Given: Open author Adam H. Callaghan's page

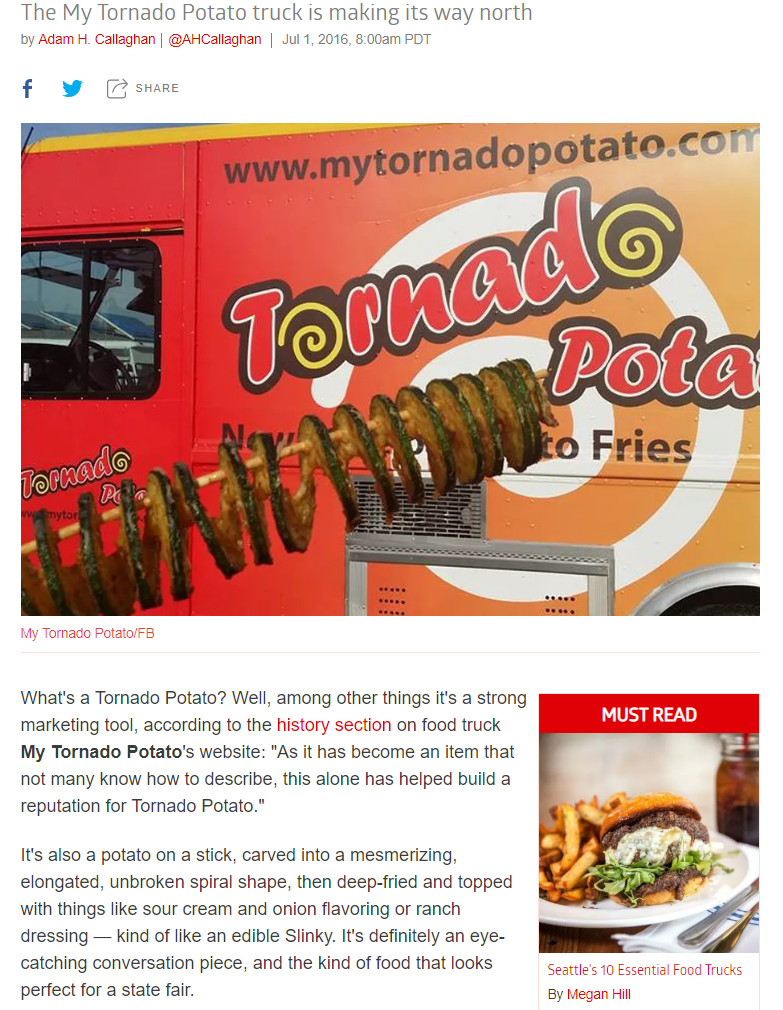Looking at the screenshot, I should click(x=95, y=40).
